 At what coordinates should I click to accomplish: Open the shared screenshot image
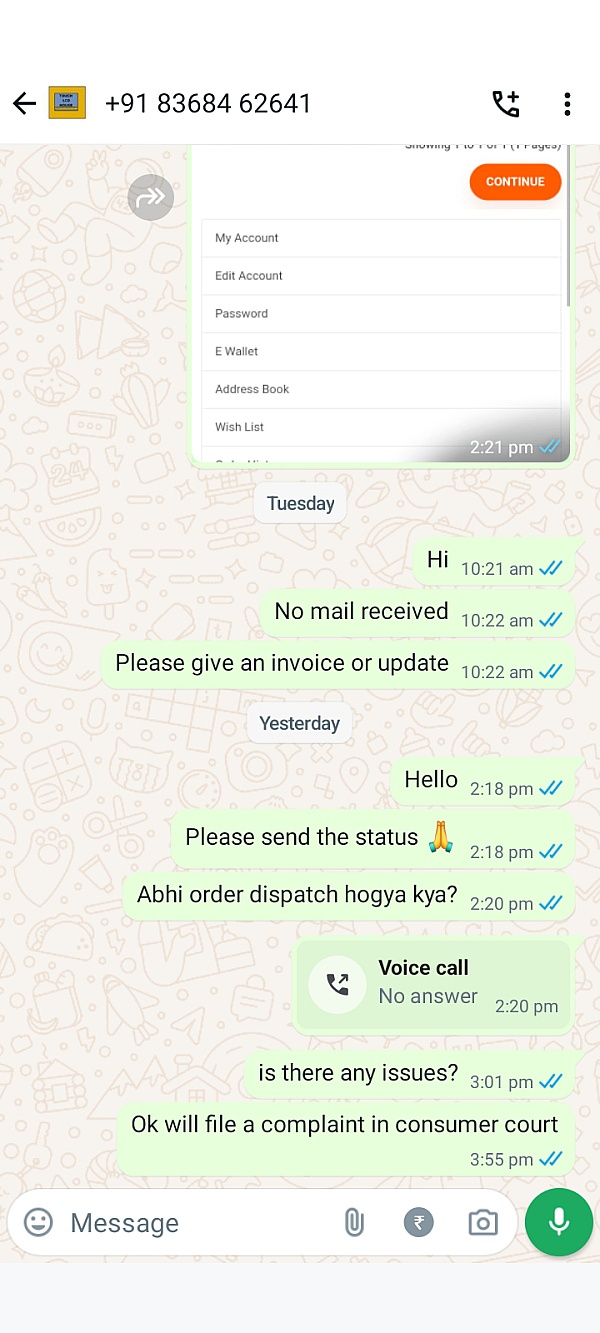[380, 320]
